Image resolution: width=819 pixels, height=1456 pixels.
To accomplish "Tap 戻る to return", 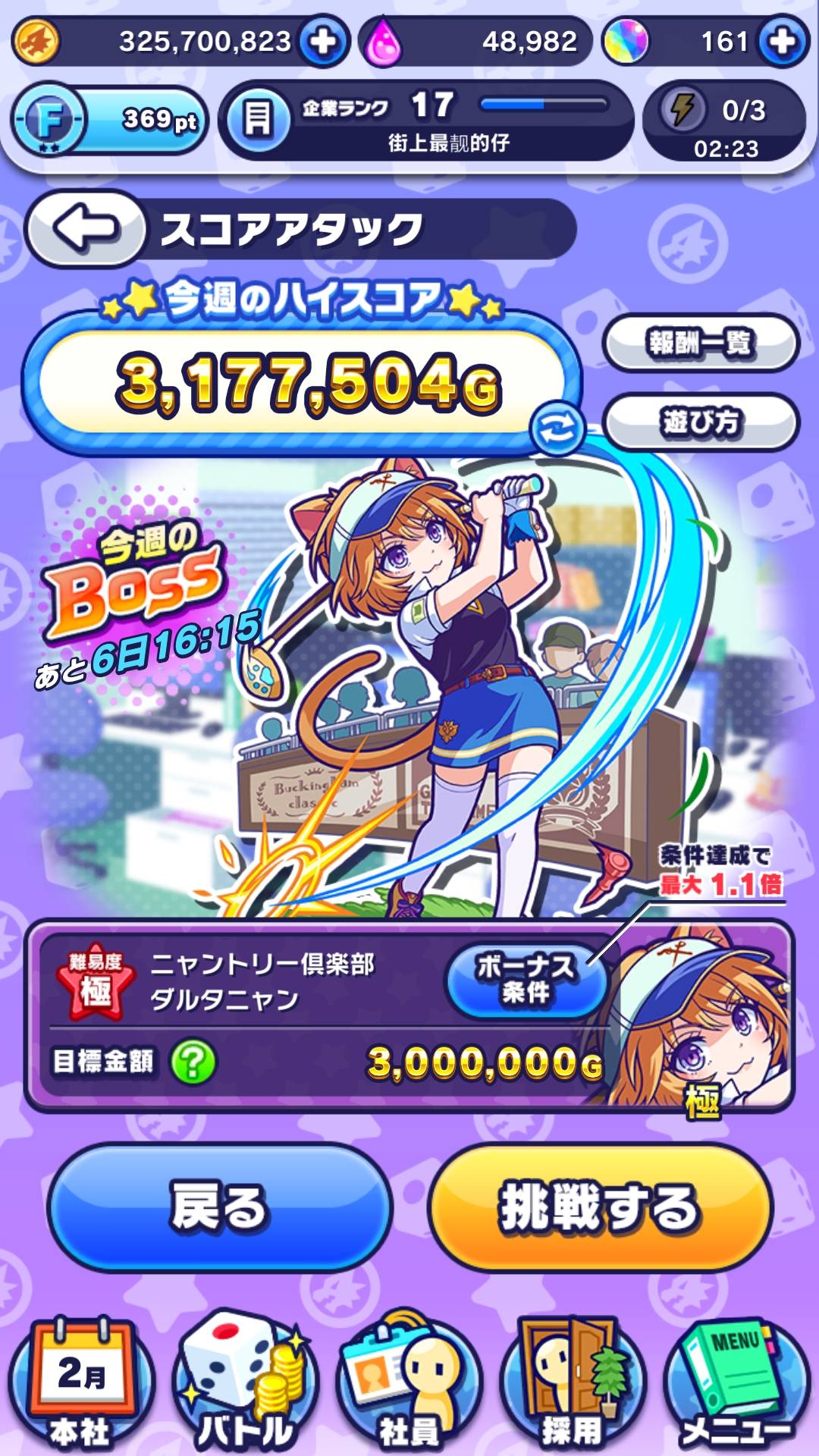I will point(219,1208).
